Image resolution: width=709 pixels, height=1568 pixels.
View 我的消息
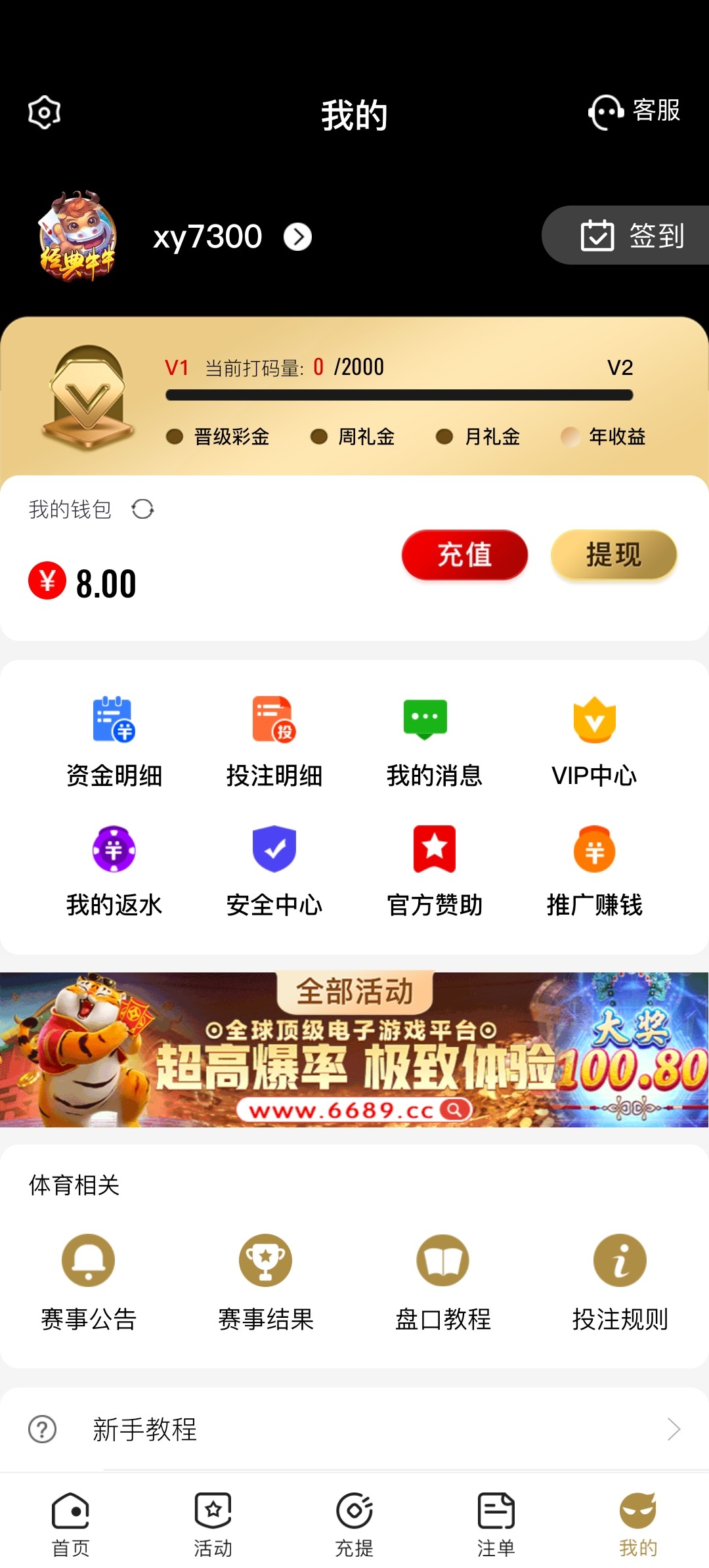pos(434,741)
